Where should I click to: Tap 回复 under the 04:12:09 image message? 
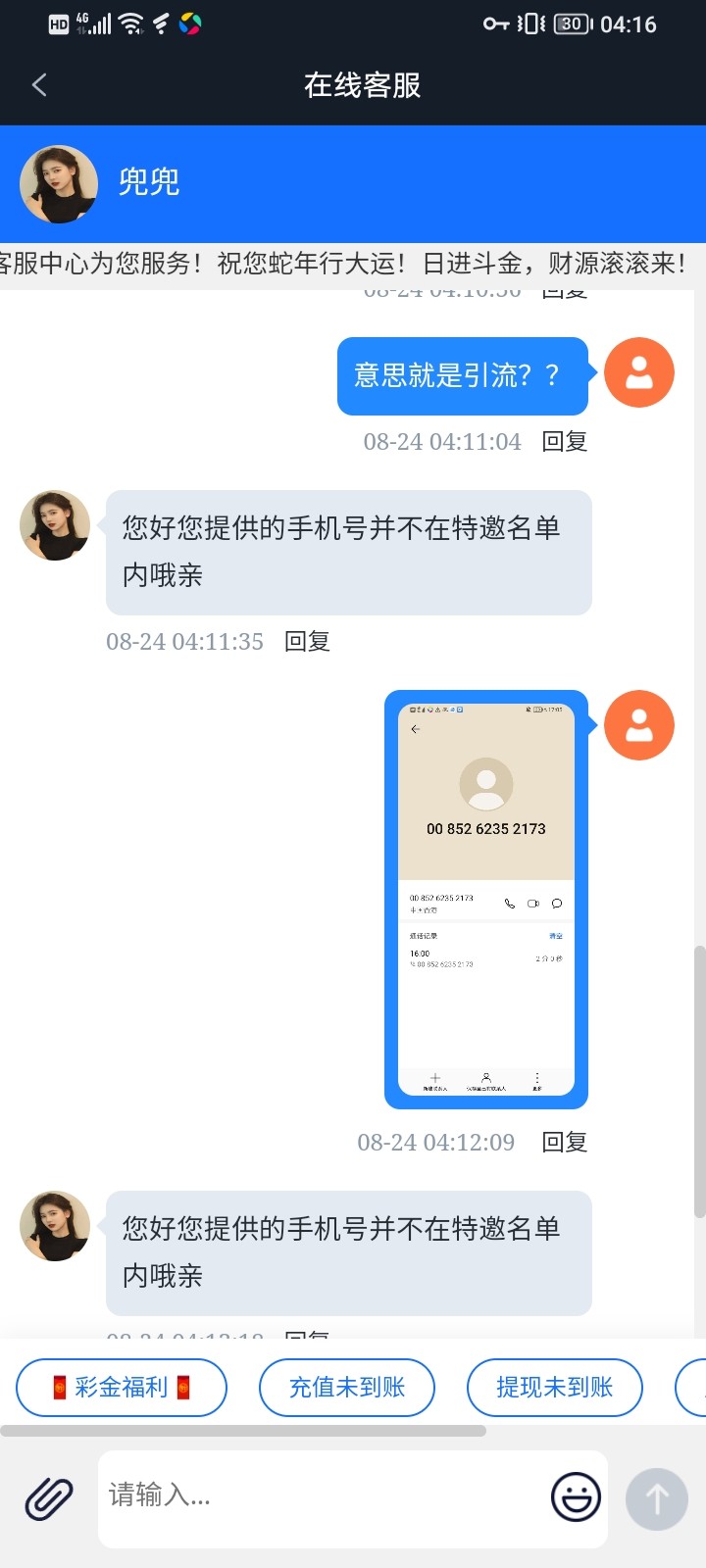(565, 1142)
